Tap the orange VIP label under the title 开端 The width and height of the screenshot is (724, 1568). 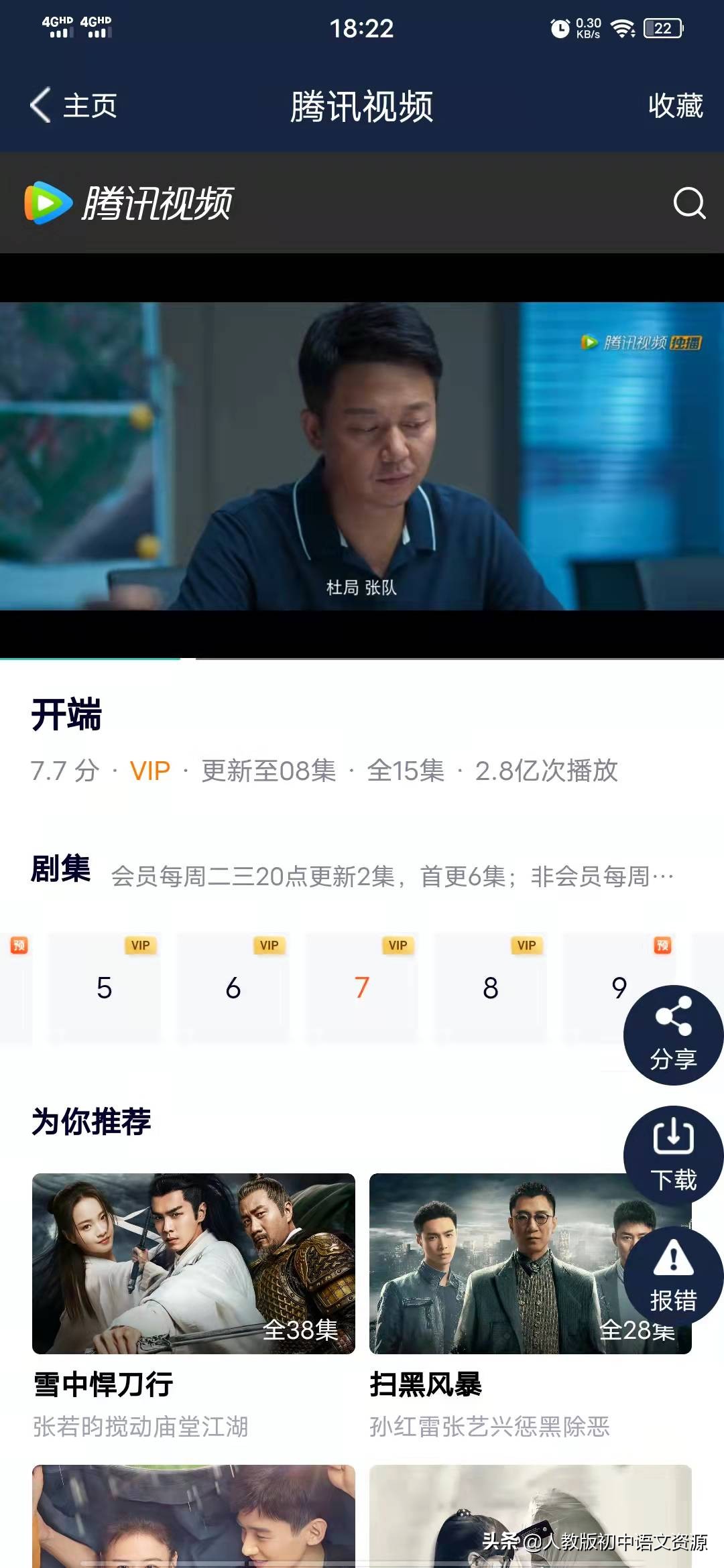tap(149, 772)
